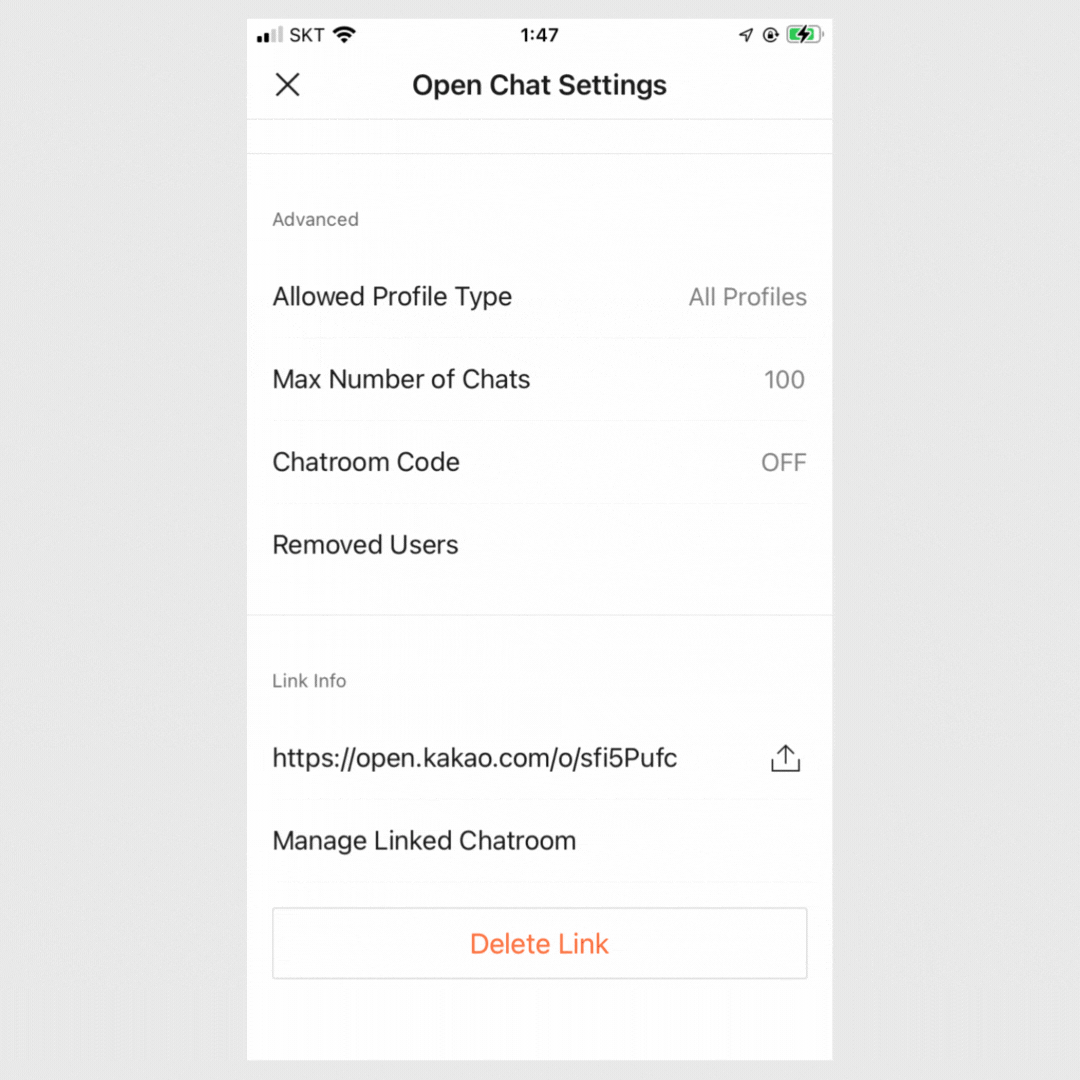
Task: Open Manage Linked Chatroom
Action: 539,841
